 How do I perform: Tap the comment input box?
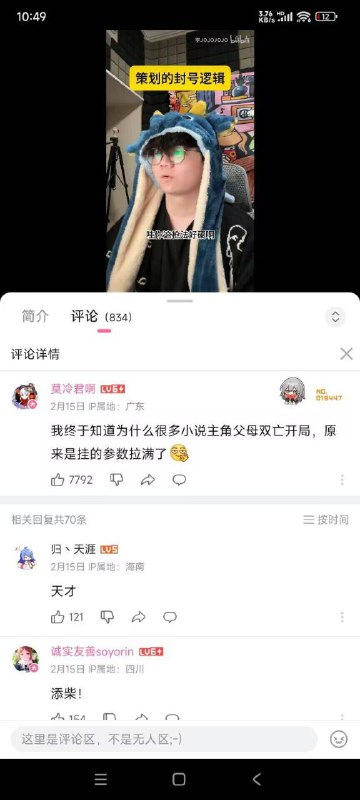164,739
